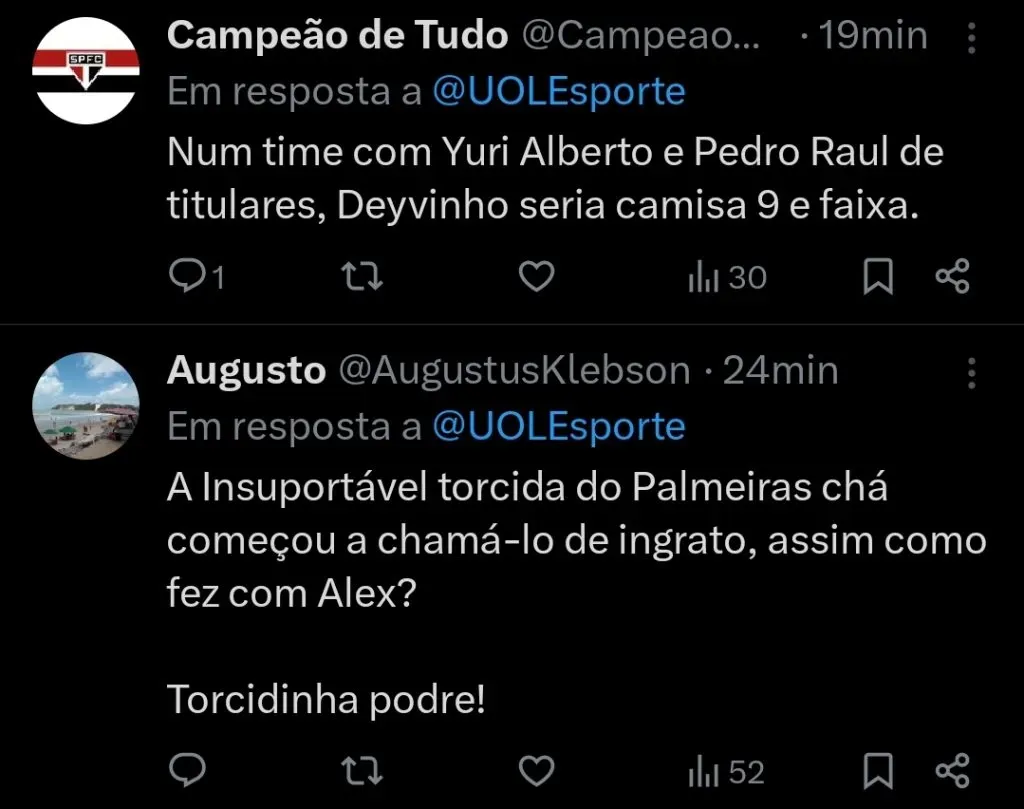The width and height of the screenshot is (1024, 809).
Task: Bookmark Campeão de Tudo's tweet
Action: [x=877, y=277]
